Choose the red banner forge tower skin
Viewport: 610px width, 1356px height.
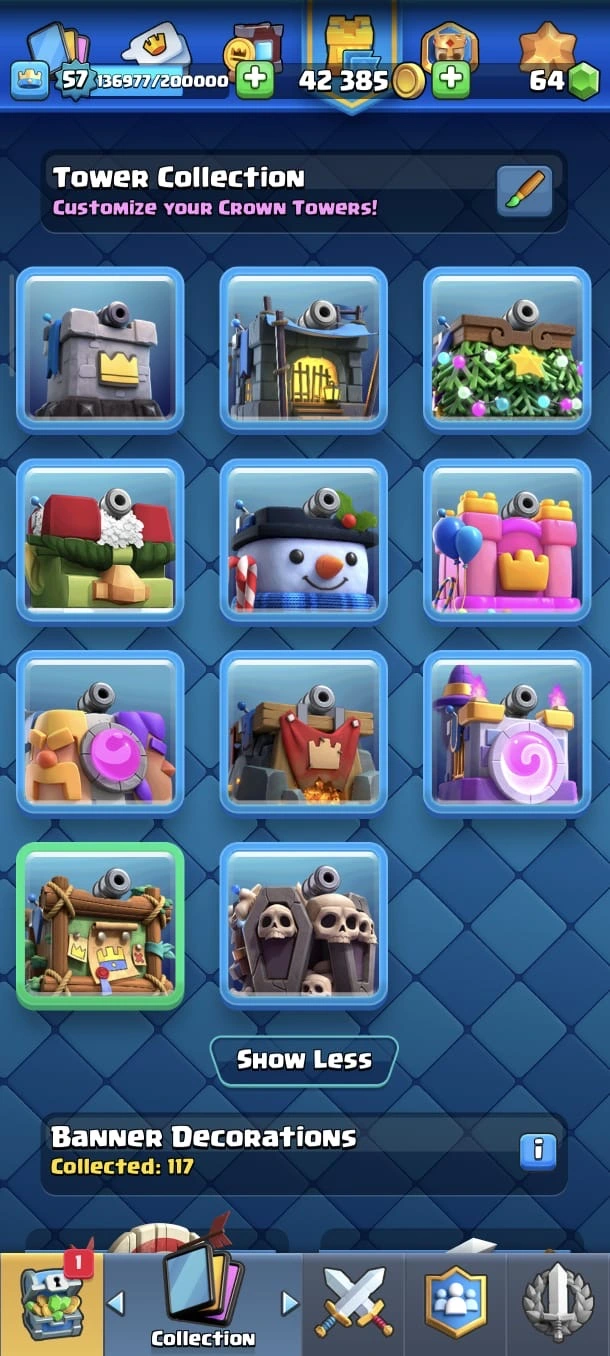(x=303, y=733)
